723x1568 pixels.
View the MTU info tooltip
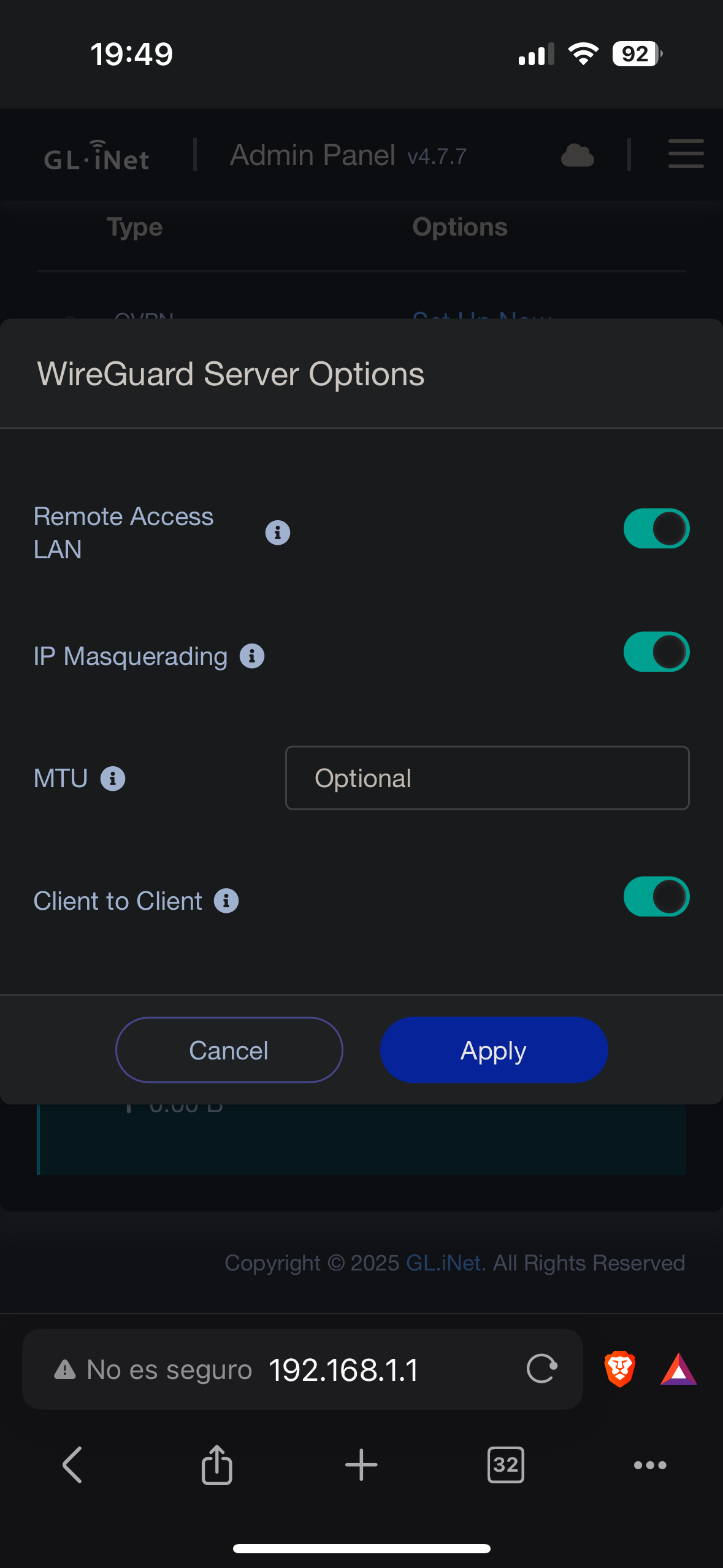point(113,778)
